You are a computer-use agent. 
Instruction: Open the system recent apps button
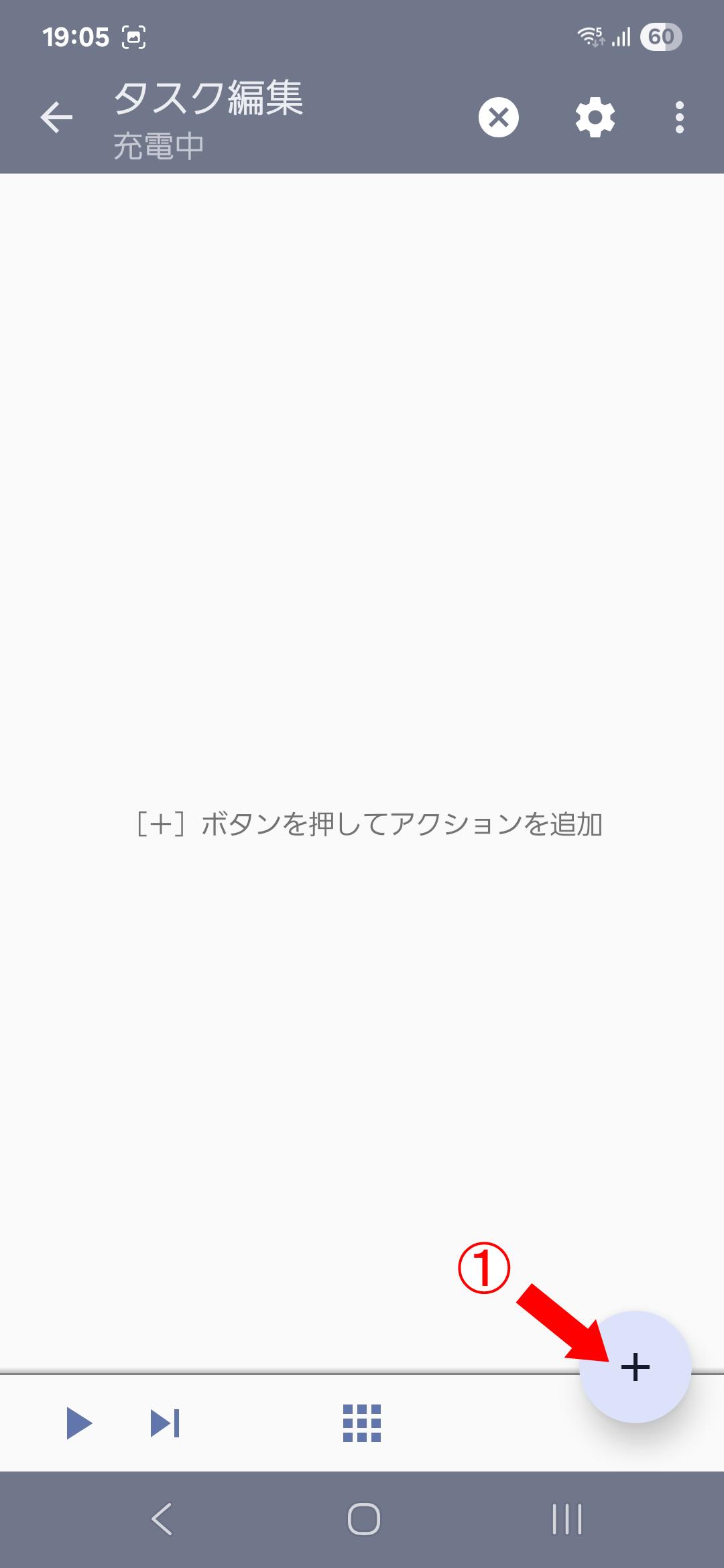566,1519
